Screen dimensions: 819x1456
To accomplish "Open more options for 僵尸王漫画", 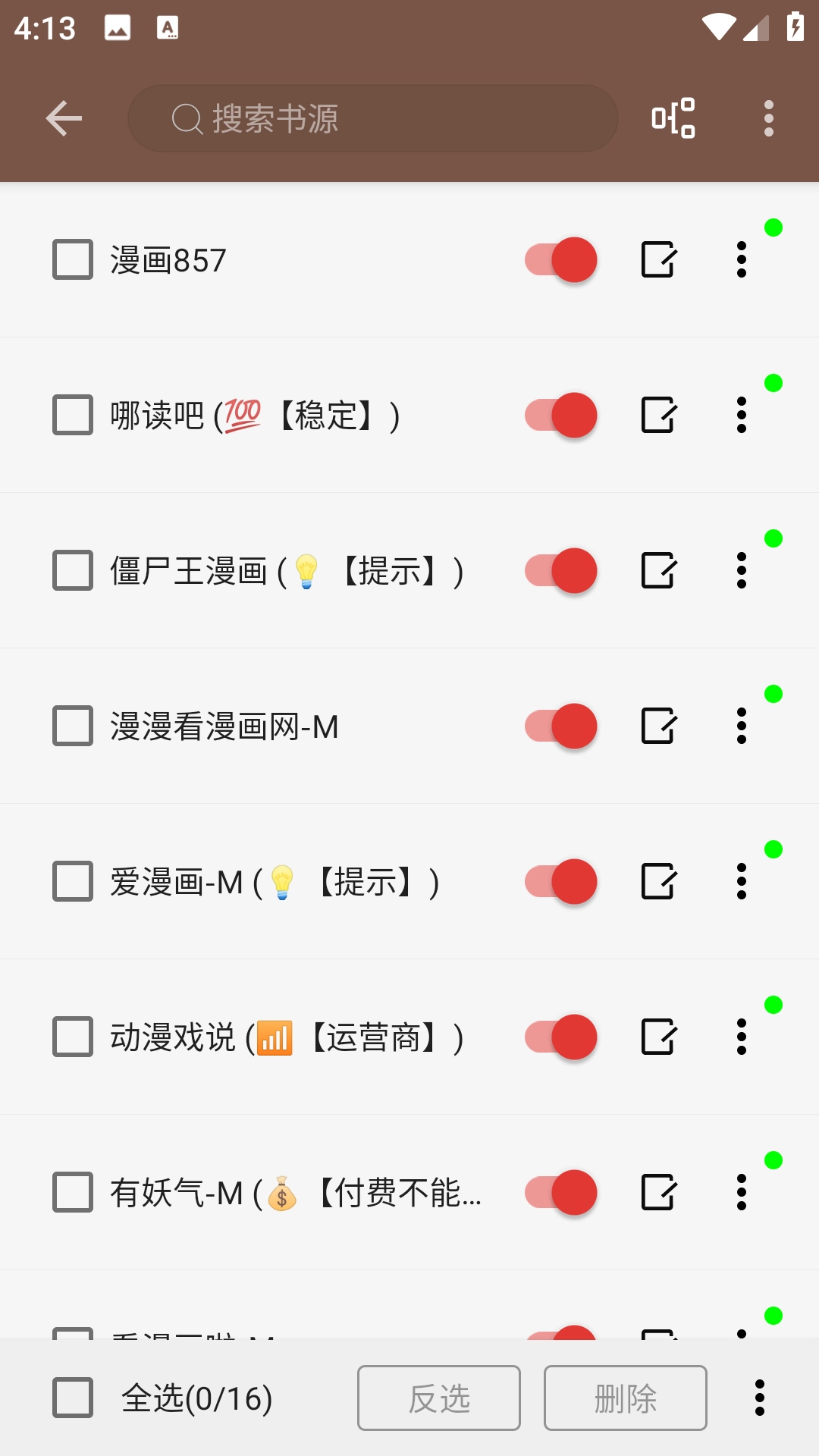I will [742, 571].
